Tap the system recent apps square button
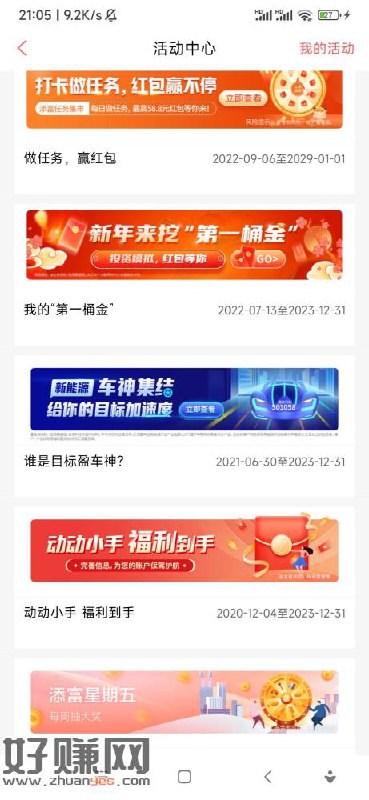Screen dimensions: 369x800 (x=185, y=777)
